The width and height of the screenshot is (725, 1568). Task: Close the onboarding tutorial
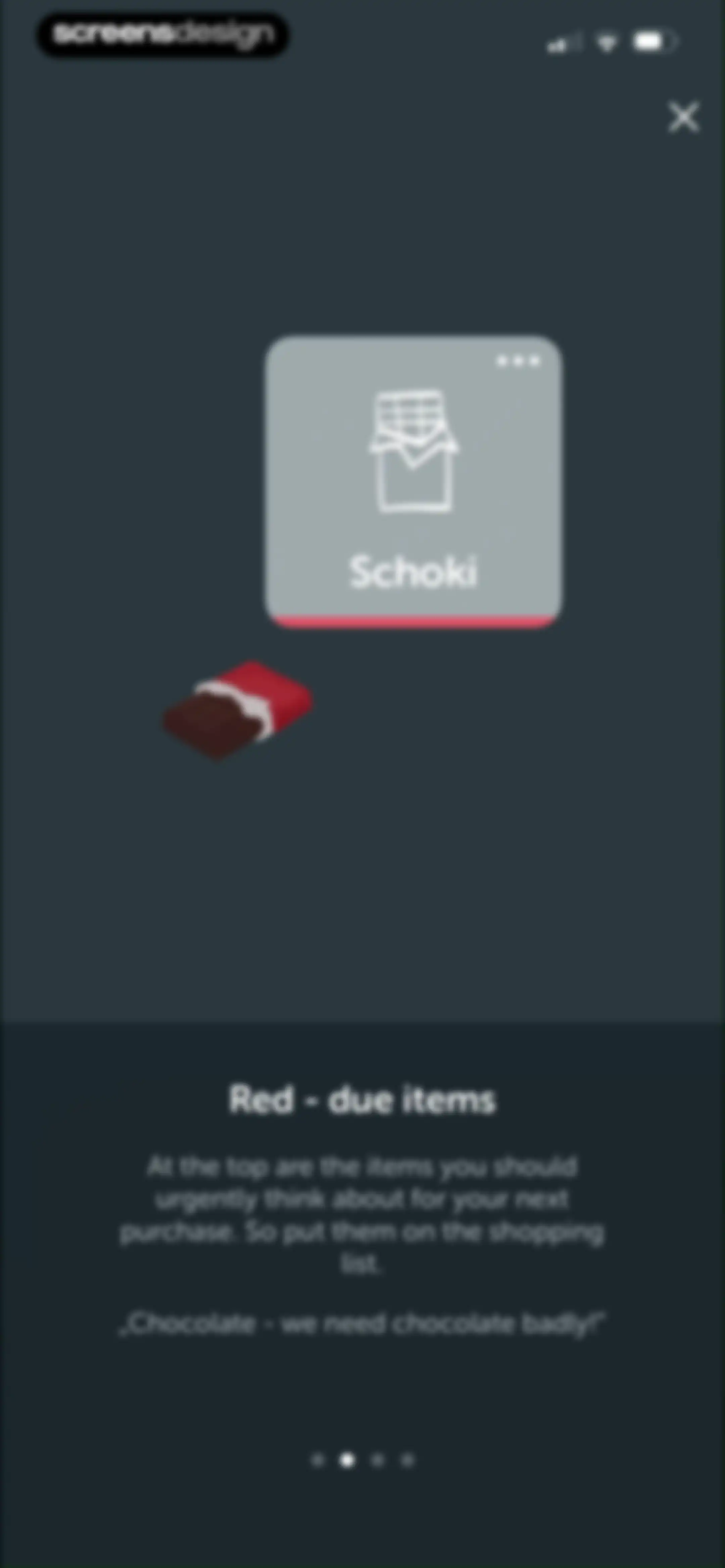click(x=684, y=117)
